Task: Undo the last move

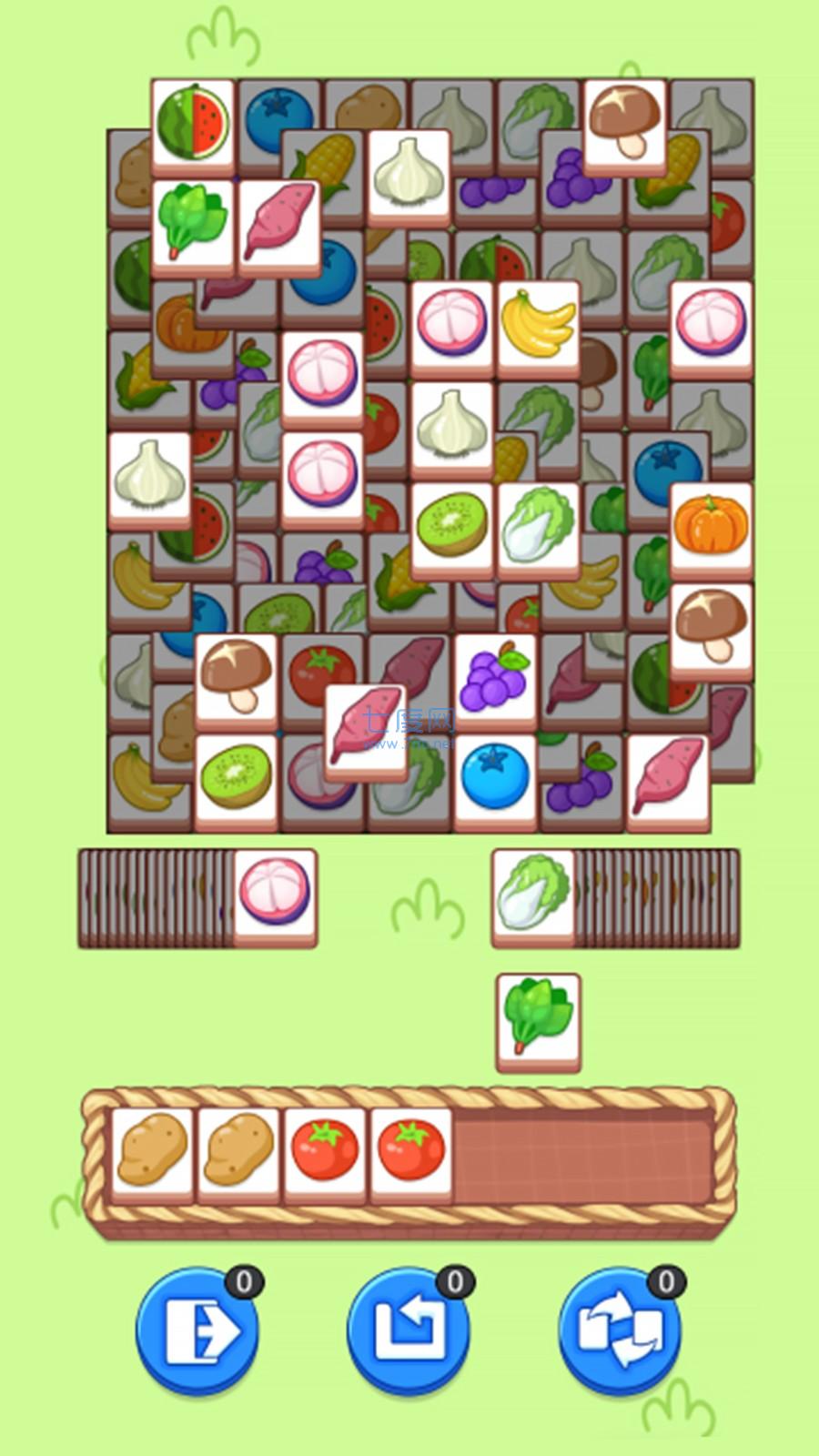Action: (x=409, y=1330)
